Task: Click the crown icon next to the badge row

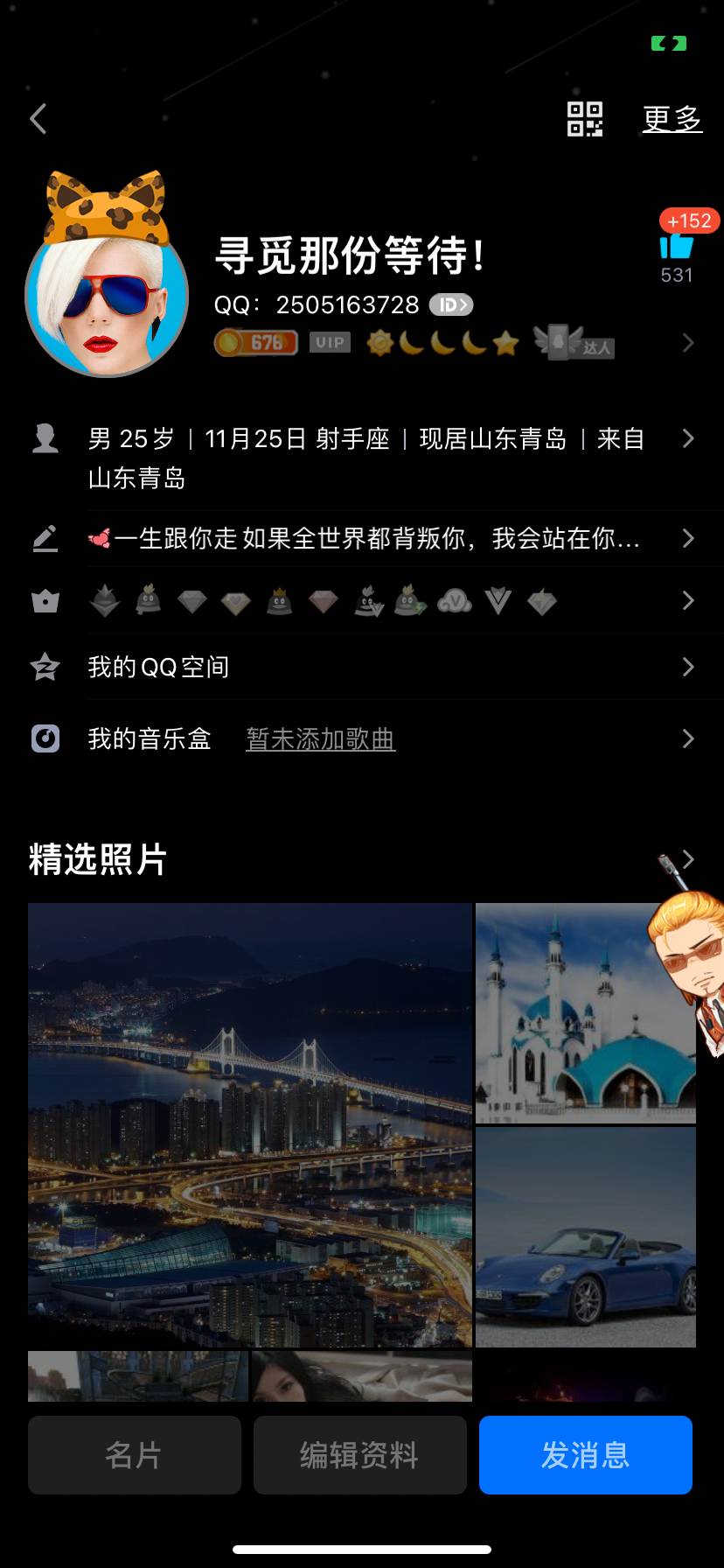Action: [x=45, y=600]
